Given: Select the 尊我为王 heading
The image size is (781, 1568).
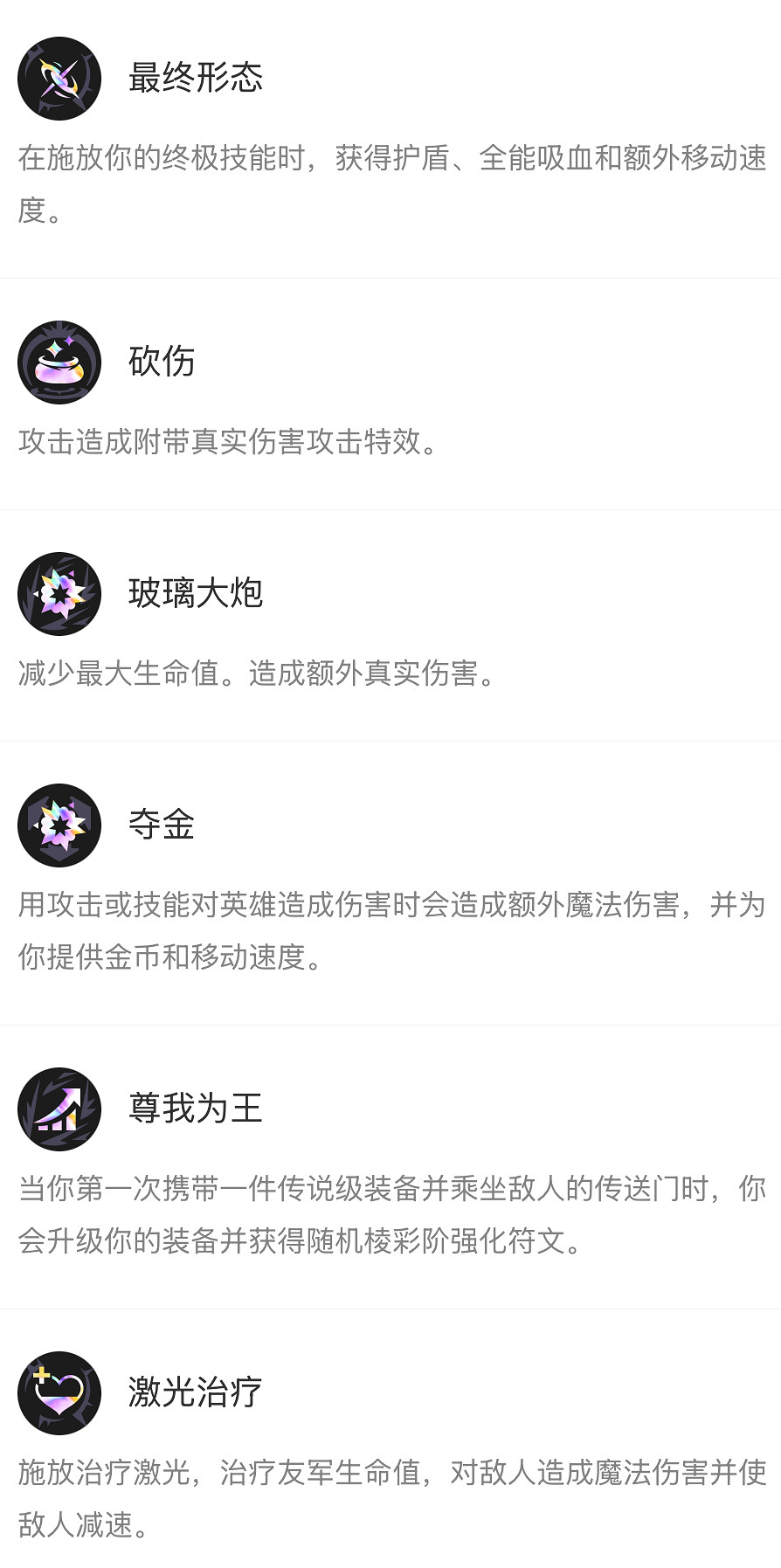Looking at the screenshot, I should [x=196, y=1109].
